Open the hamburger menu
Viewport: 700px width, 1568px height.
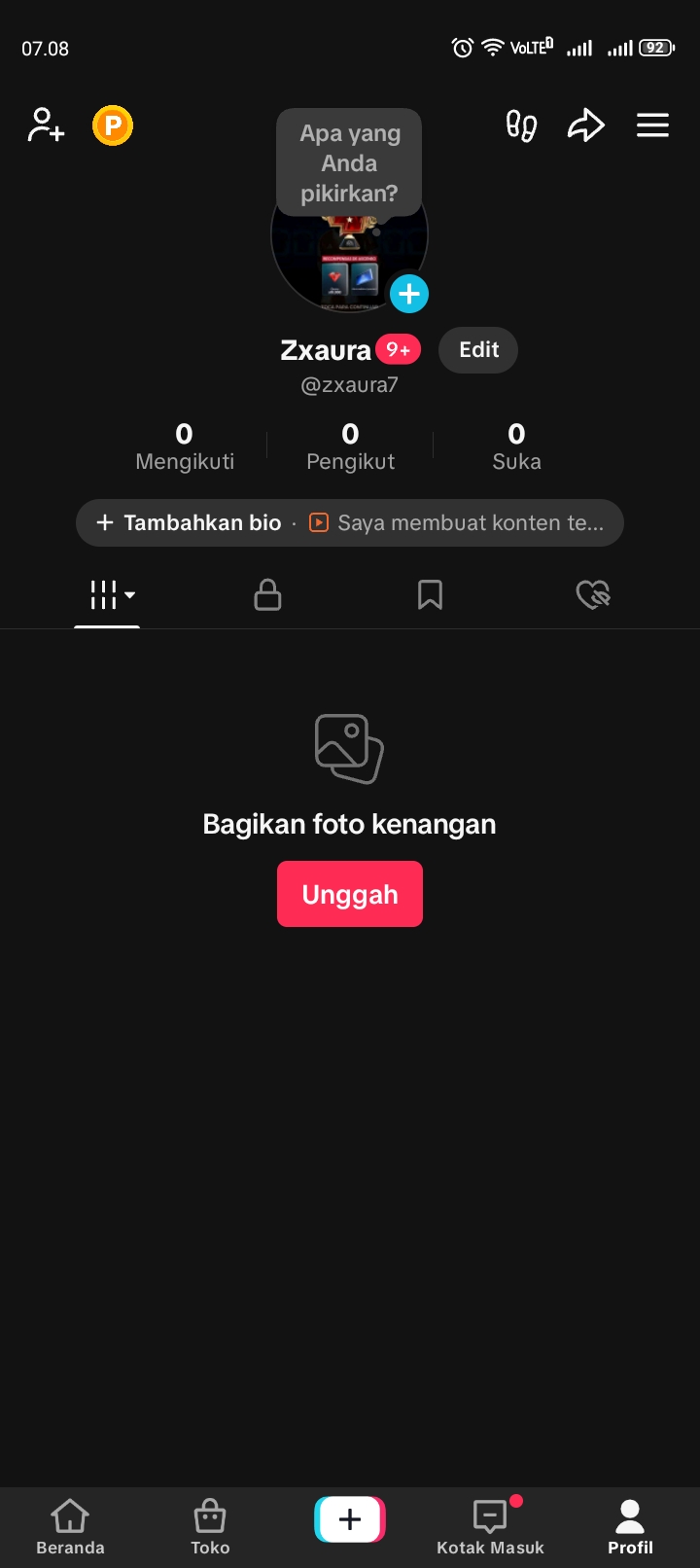[652, 125]
